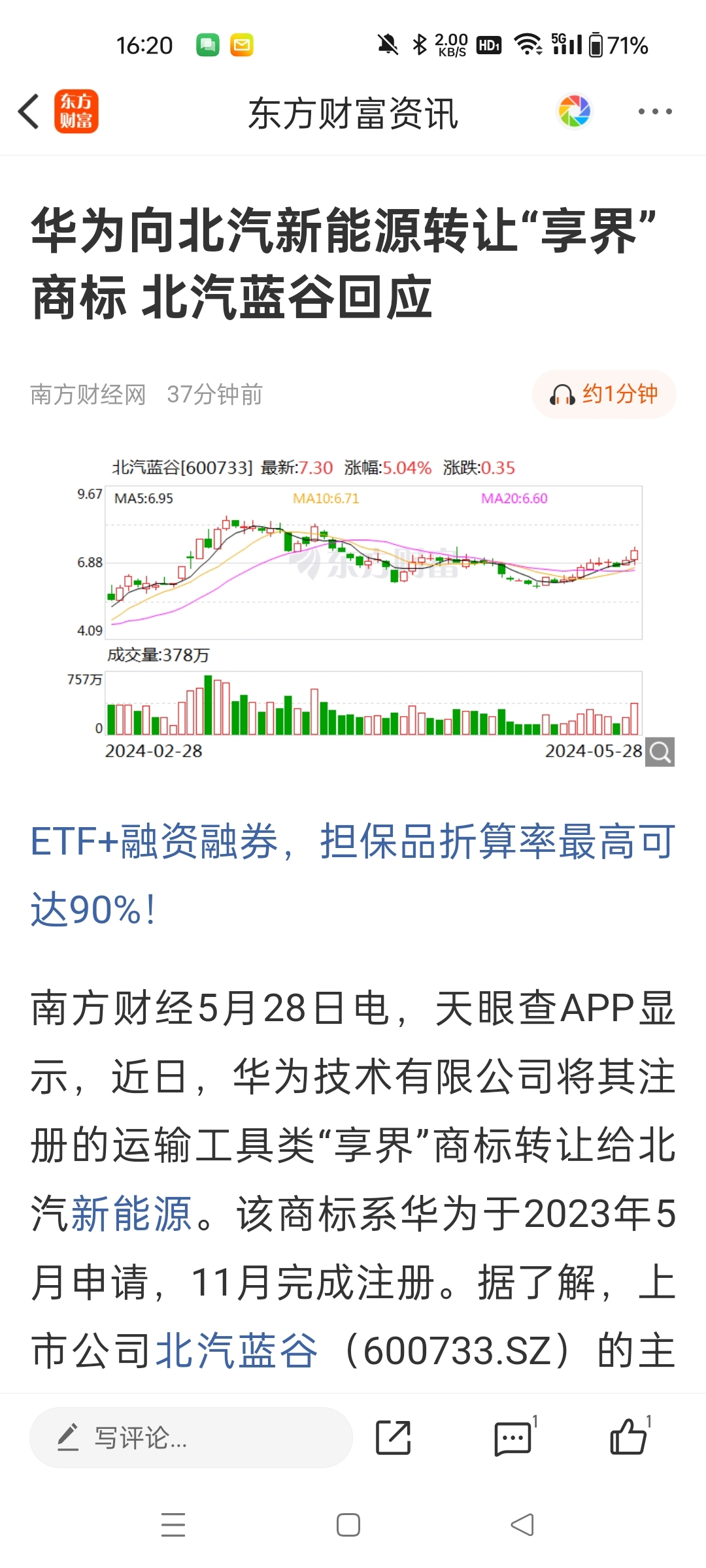Viewport: 706px width, 1568px height.
Task: Tap the source label 南方财经网
Action: click(x=87, y=394)
